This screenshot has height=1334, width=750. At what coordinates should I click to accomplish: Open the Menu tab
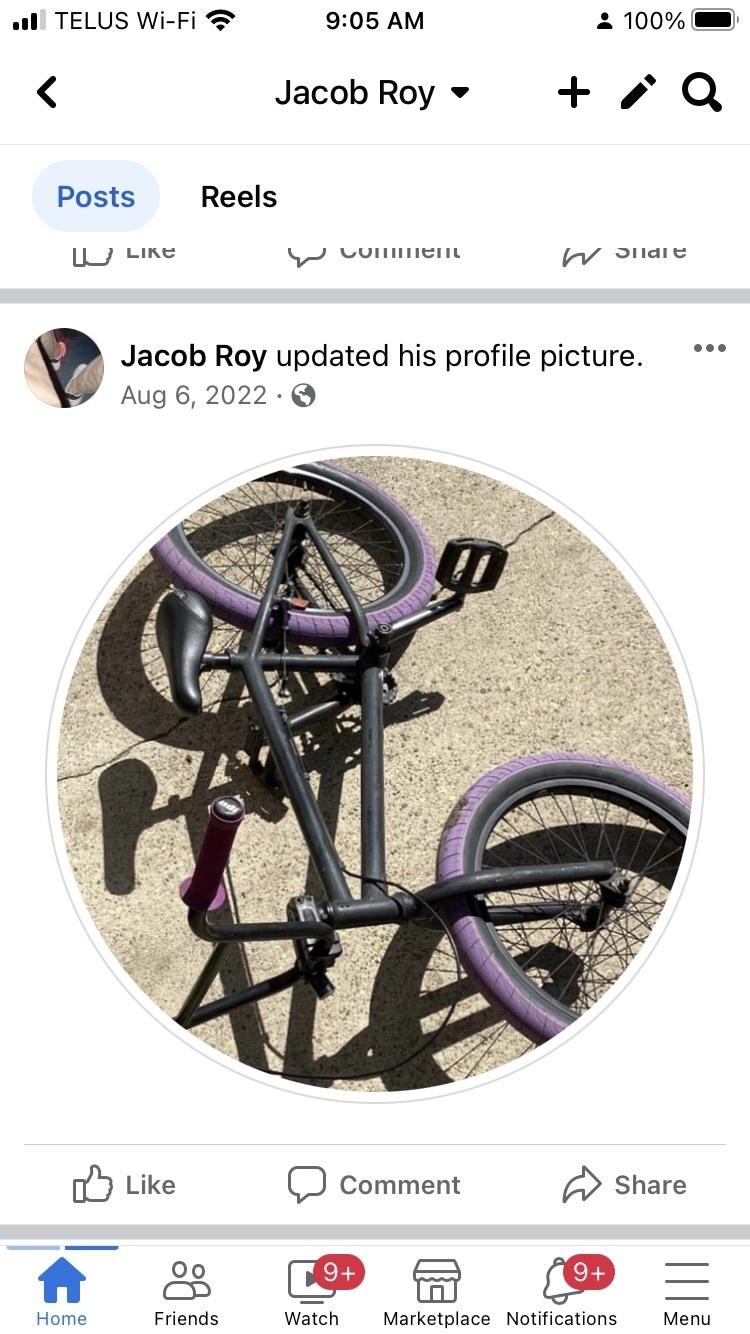687,1292
